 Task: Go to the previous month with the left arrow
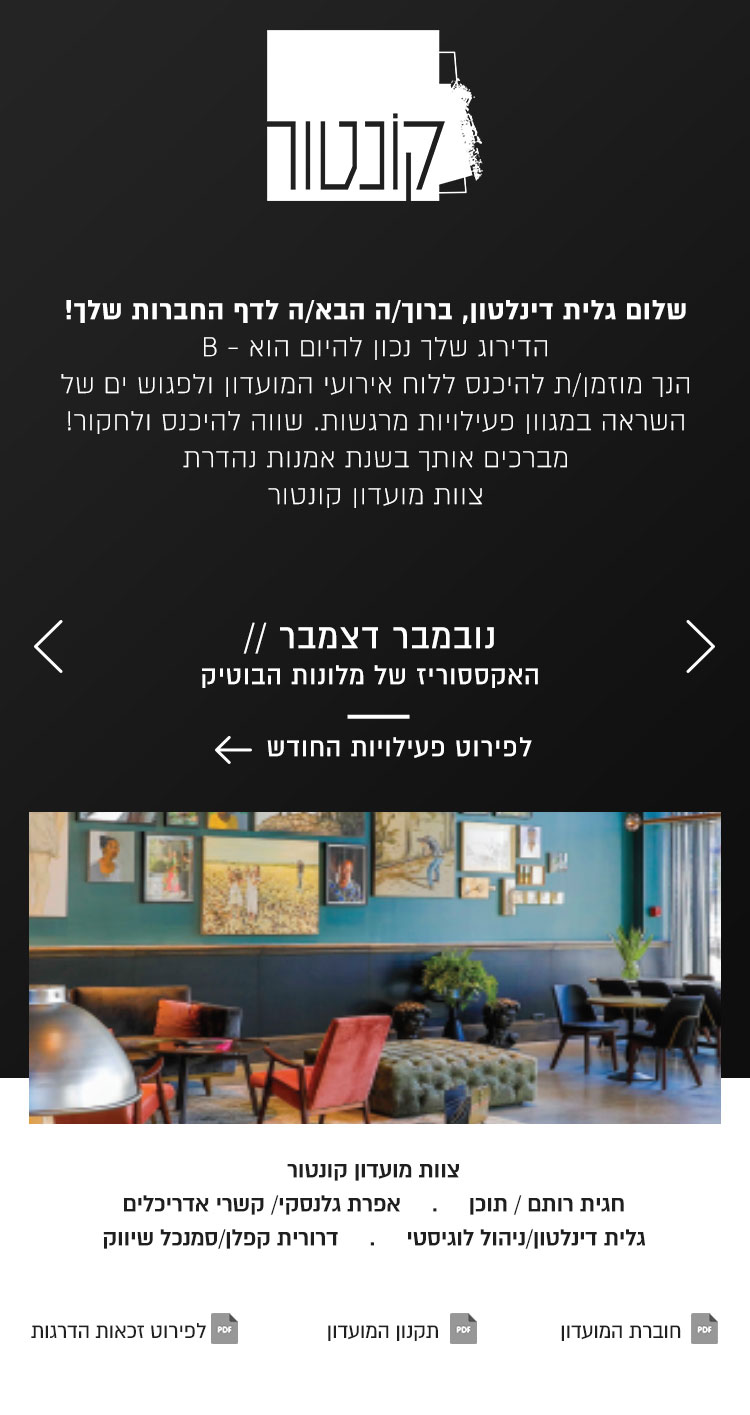[49, 646]
